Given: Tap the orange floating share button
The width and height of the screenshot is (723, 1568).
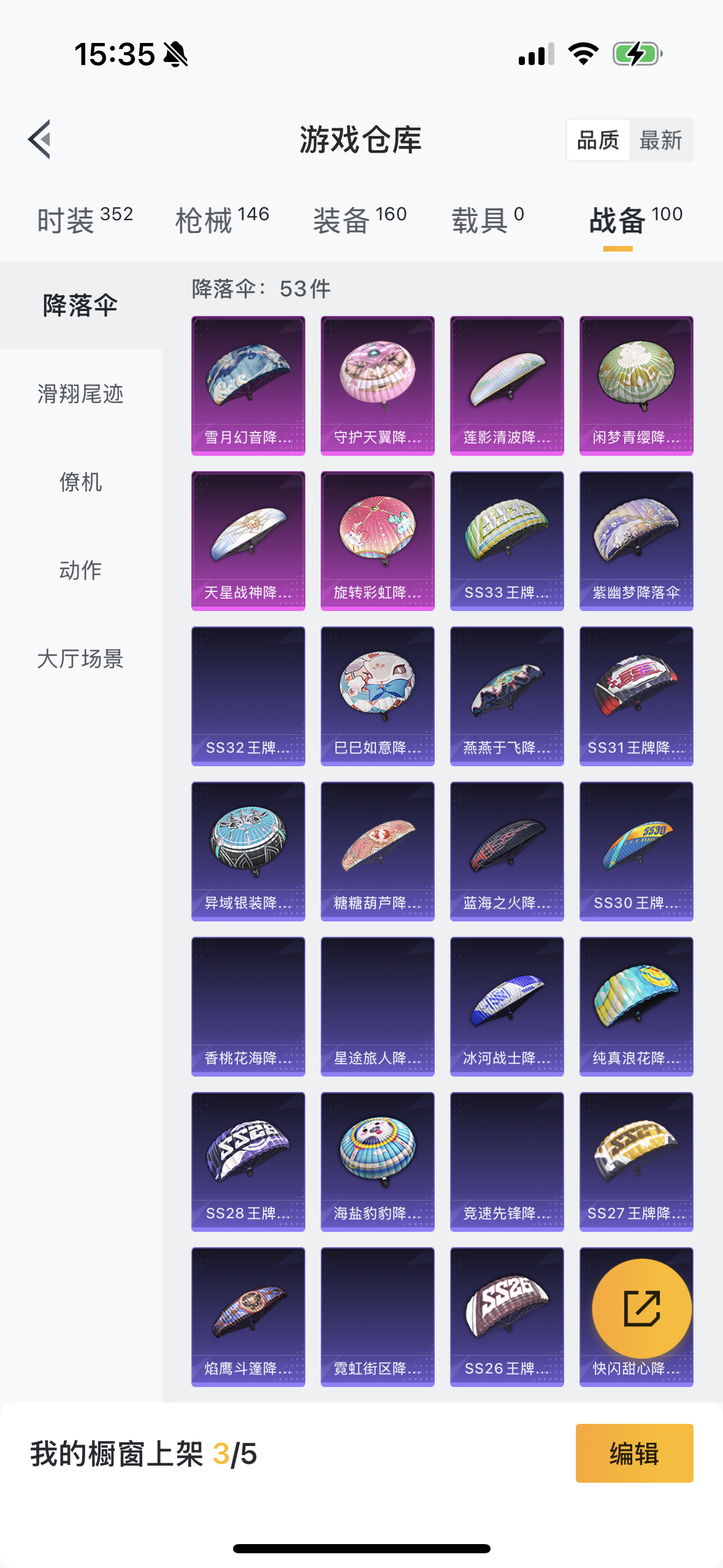Looking at the screenshot, I should tap(642, 1309).
